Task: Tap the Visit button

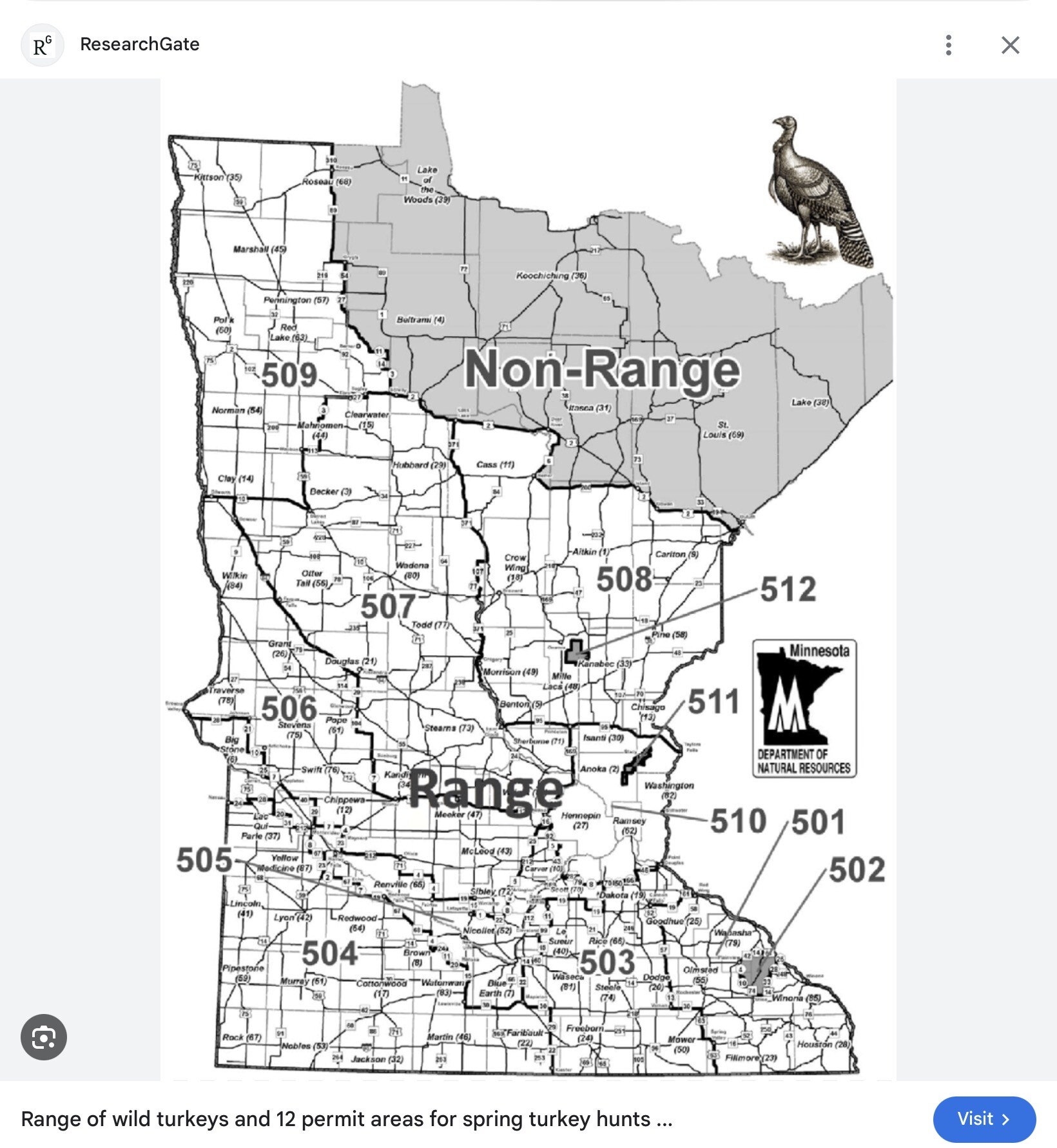Action: 984,1119
